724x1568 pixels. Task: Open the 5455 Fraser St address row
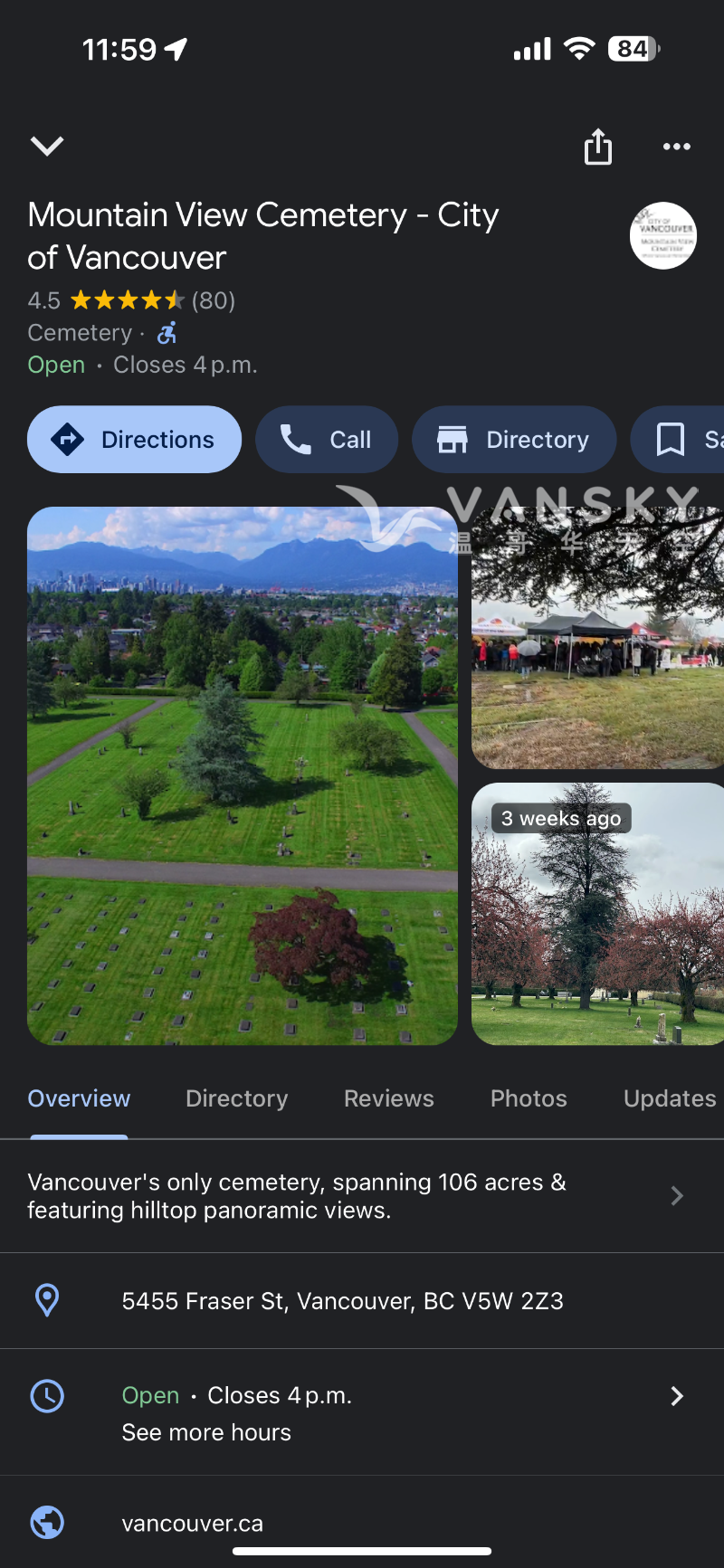[x=342, y=1301]
